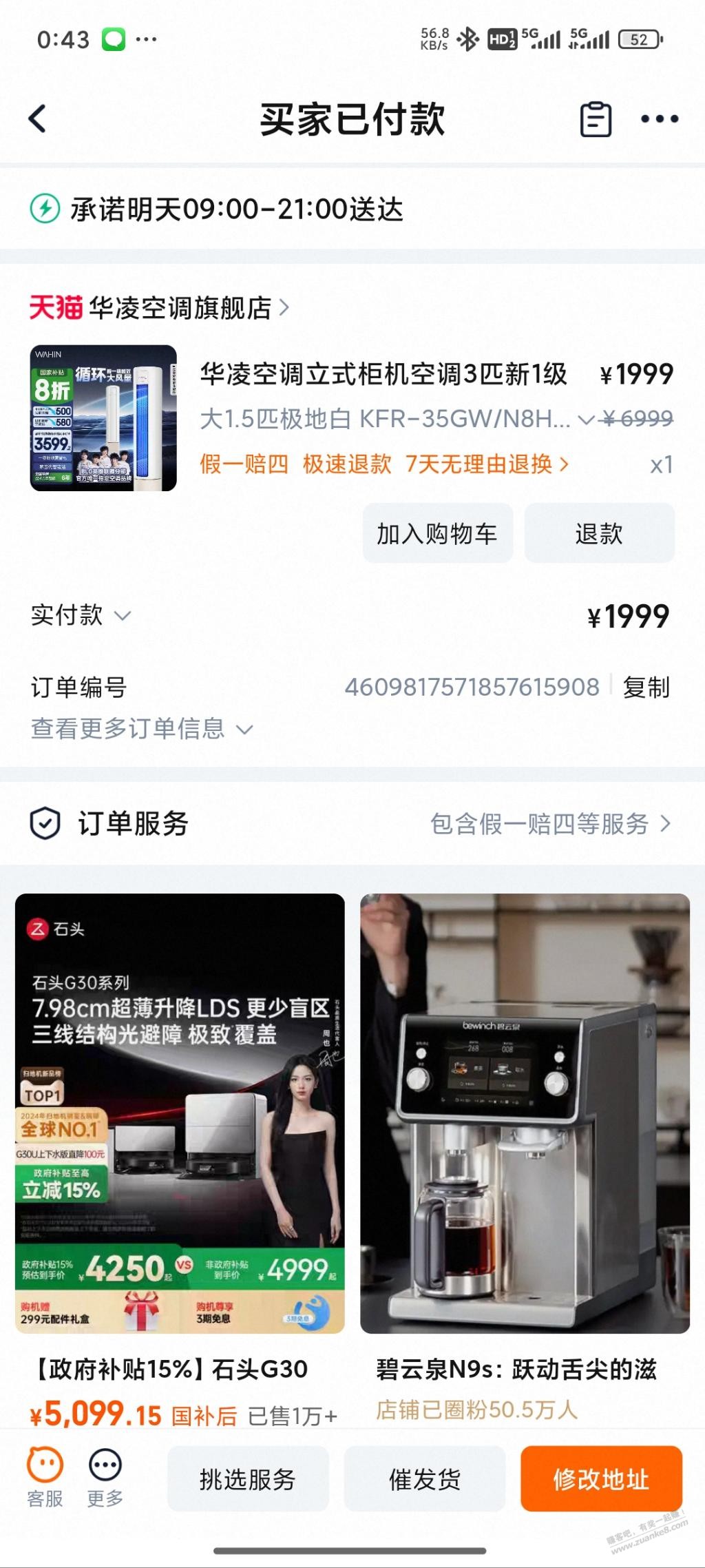Image resolution: width=705 pixels, height=1568 pixels.
Task: Tap 挑选服务 button
Action: 248,1480
